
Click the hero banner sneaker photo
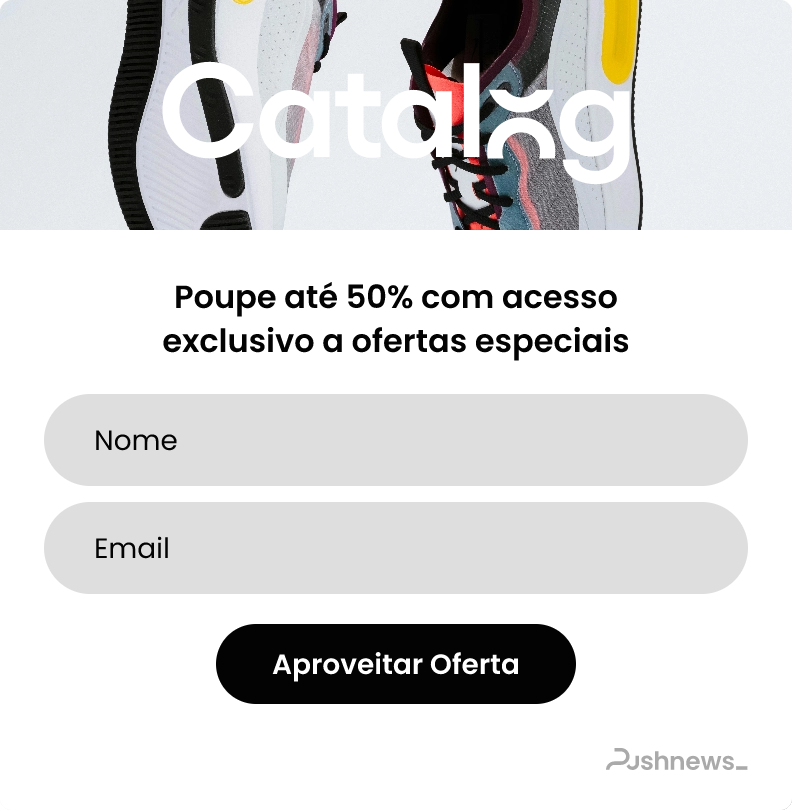(x=396, y=117)
